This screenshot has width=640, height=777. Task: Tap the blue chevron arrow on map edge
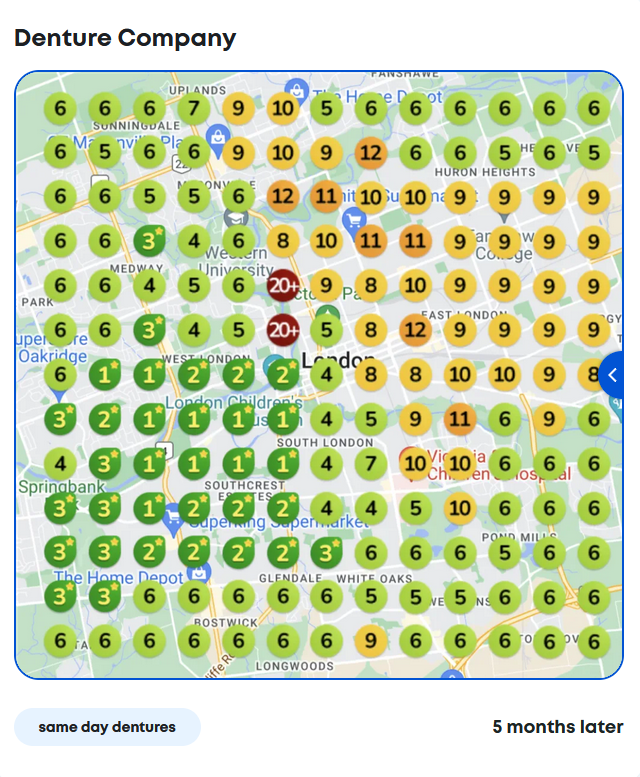(x=614, y=375)
